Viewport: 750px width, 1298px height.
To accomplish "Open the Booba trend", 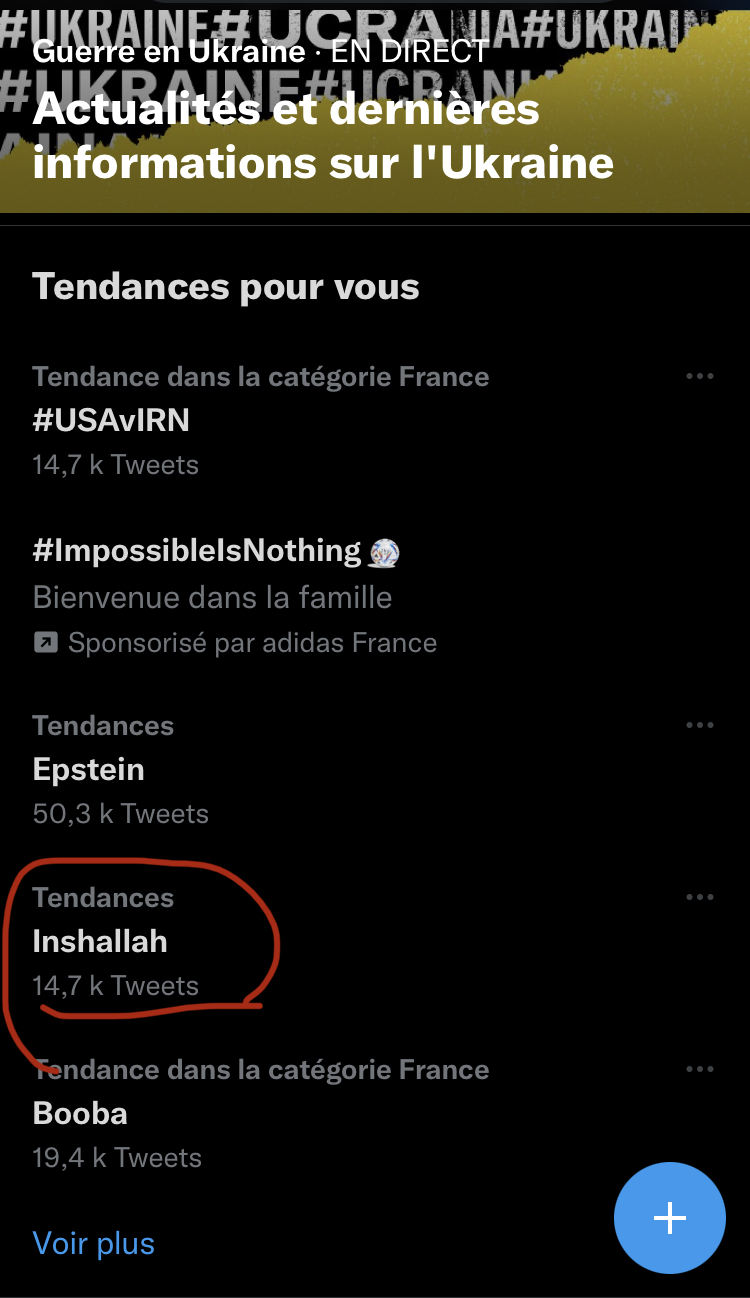I will tap(375, 1113).
